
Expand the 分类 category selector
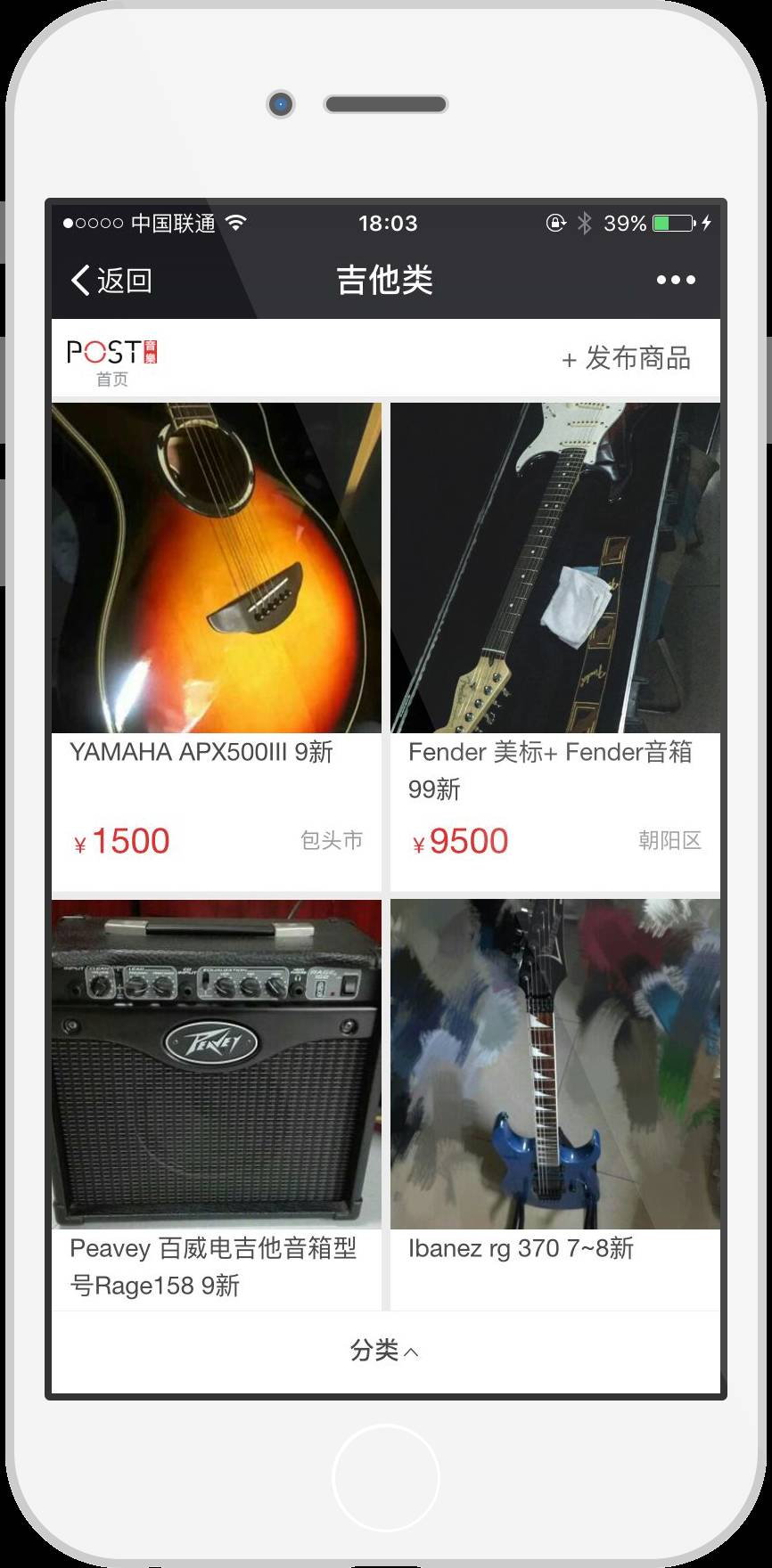(x=385, y=1351)
